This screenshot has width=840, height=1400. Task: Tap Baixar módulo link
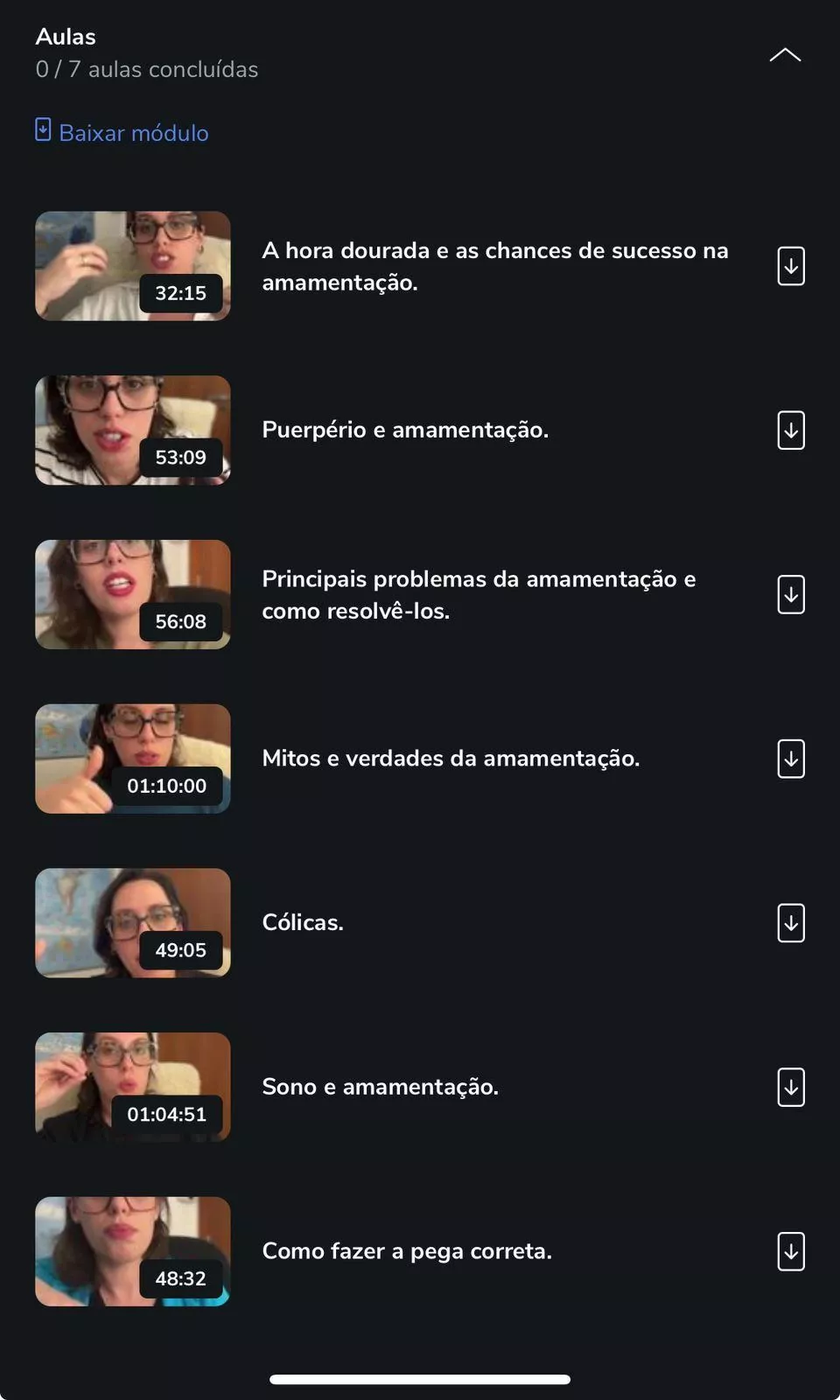[x=122, y=132]
